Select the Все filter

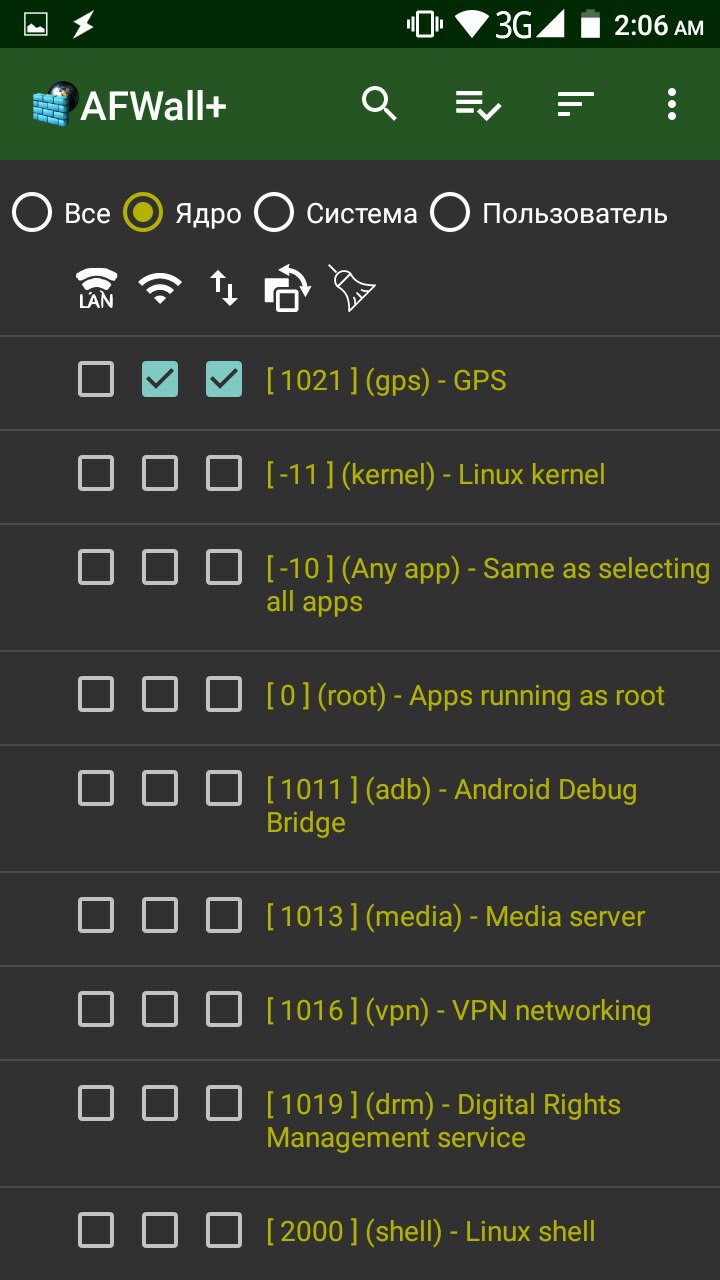[x=61, y=213]
